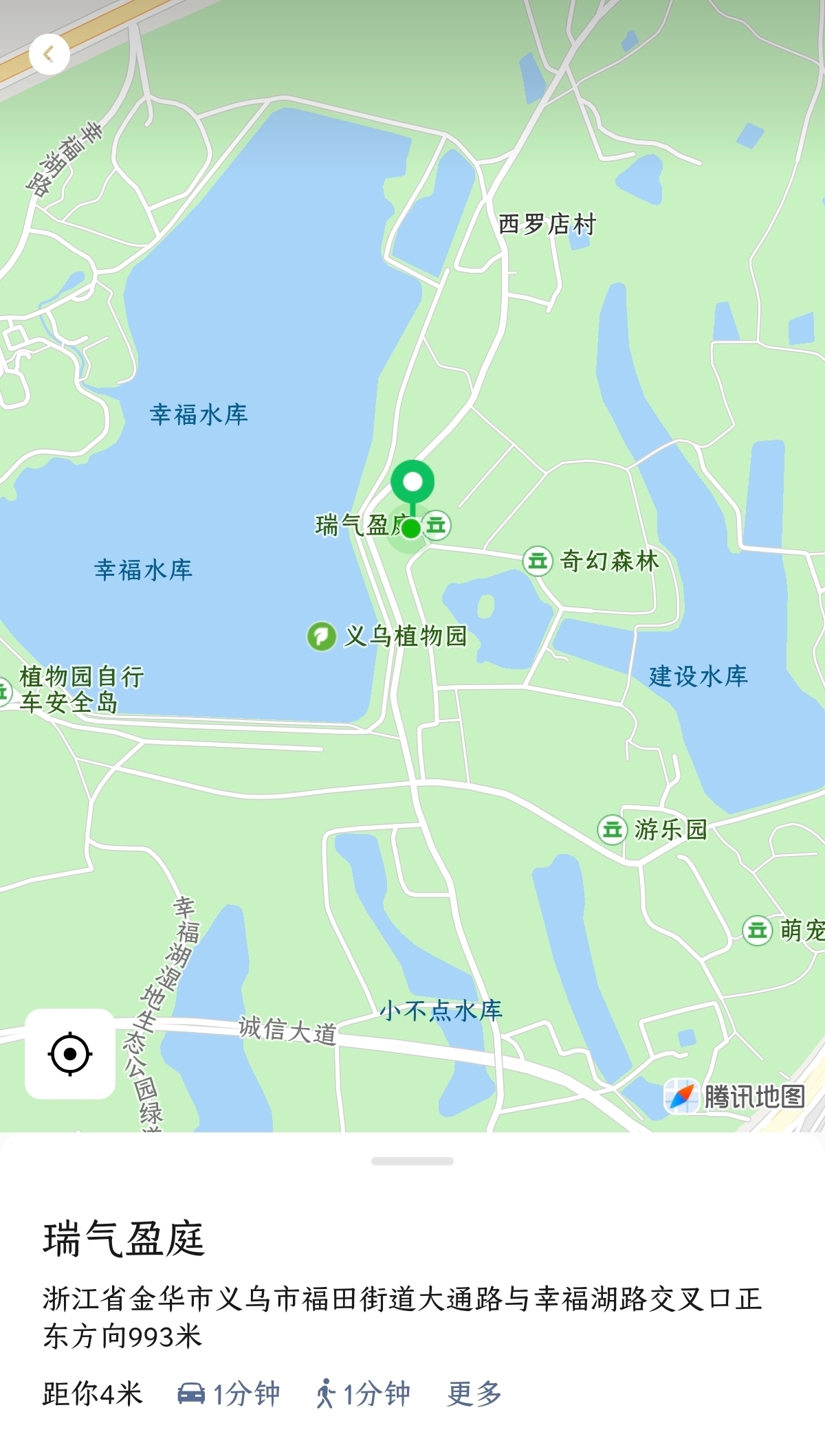Open 更多 options for this place
Screen dimensions: 825x1456
click(474, 1393)
